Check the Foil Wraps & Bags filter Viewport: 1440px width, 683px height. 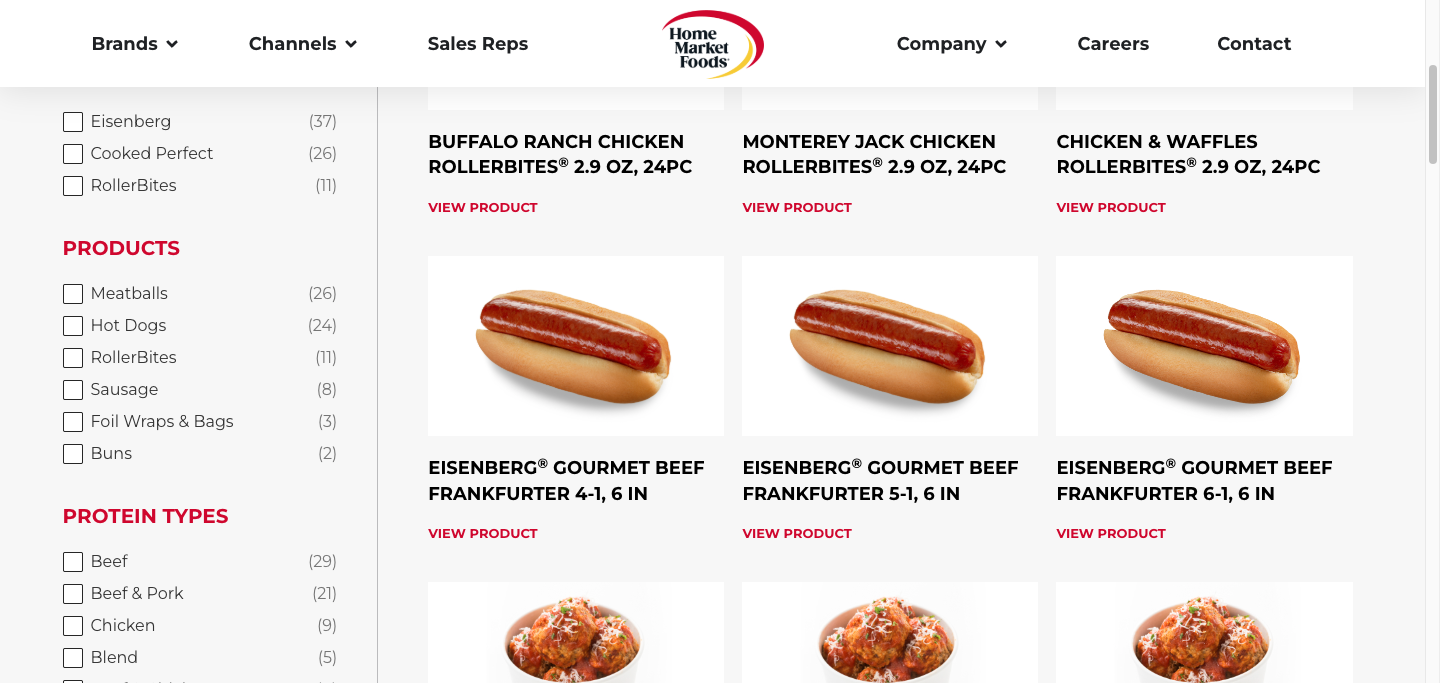click(x=73, y=422)
